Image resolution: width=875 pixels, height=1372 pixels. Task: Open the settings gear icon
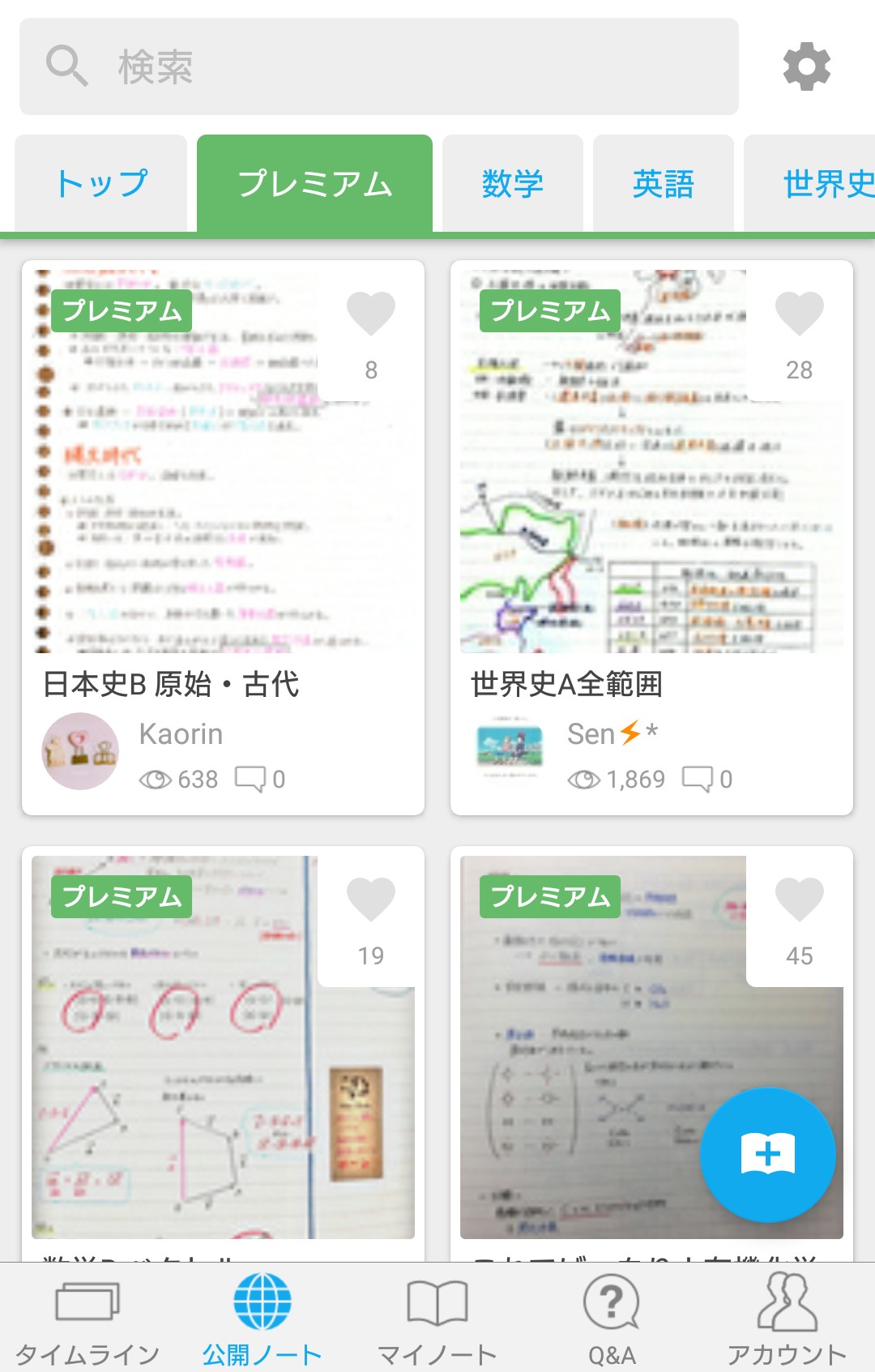[806, 66]
